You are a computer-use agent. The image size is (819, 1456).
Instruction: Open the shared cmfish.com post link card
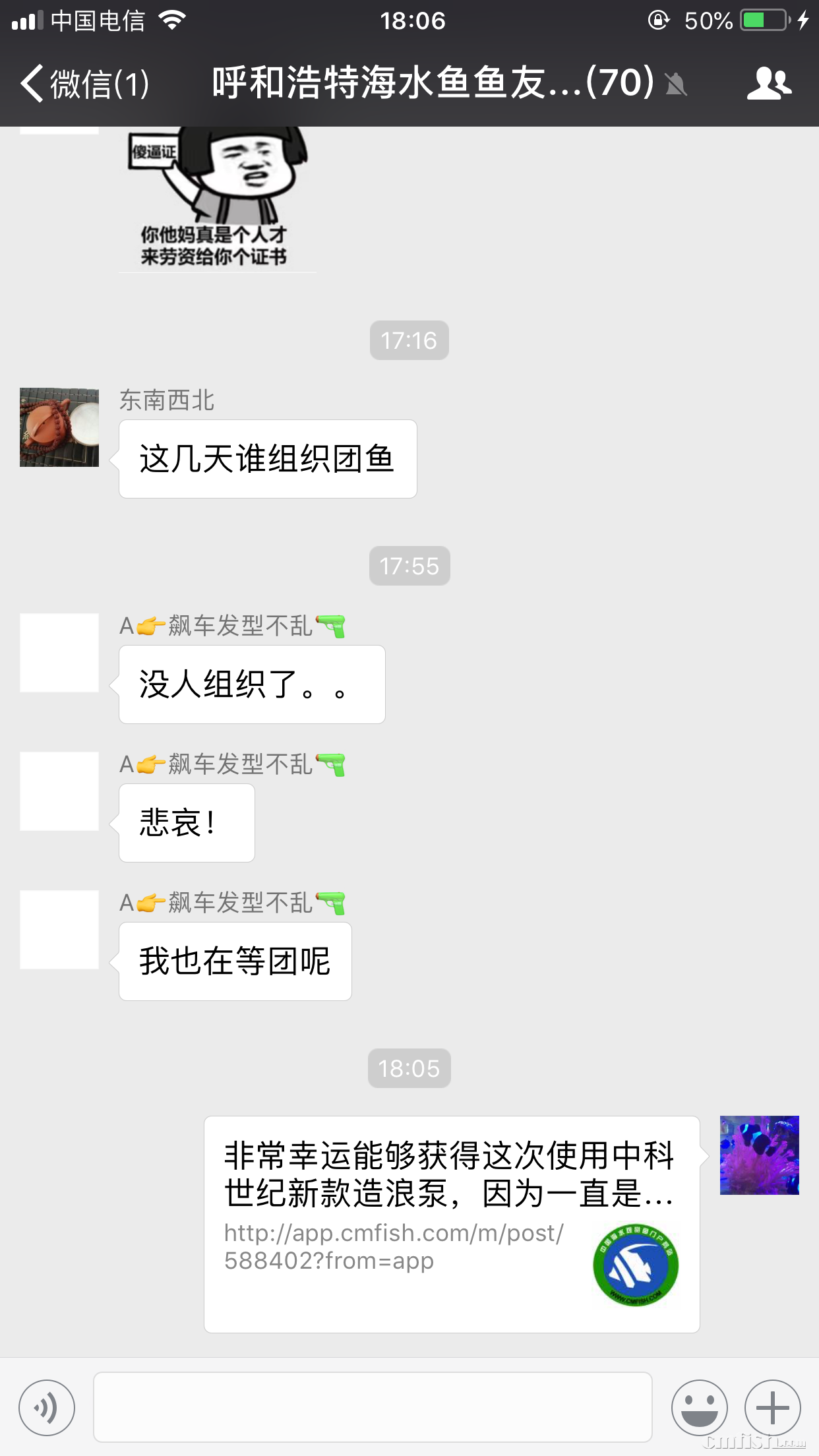452,1224
